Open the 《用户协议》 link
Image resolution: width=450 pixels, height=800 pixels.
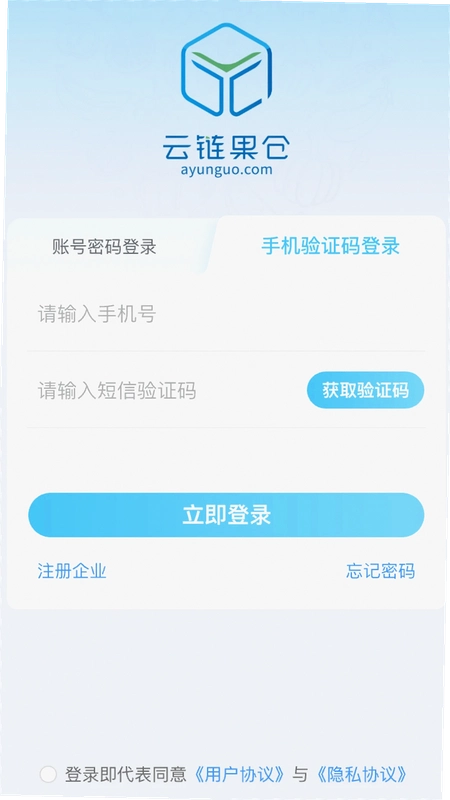coord(239,774)
